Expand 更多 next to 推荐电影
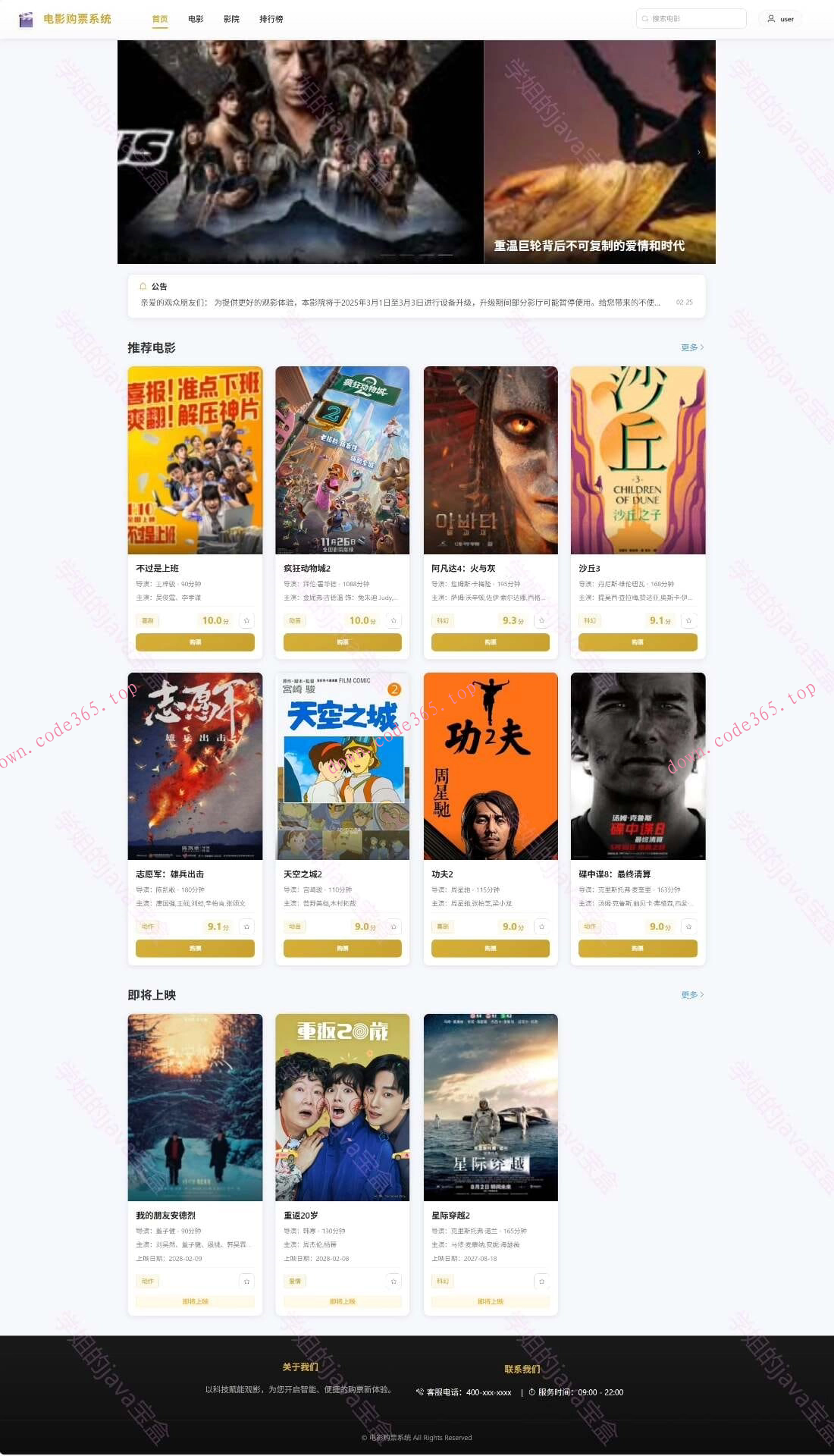The image size is (834, 1456). click(691, 347)
